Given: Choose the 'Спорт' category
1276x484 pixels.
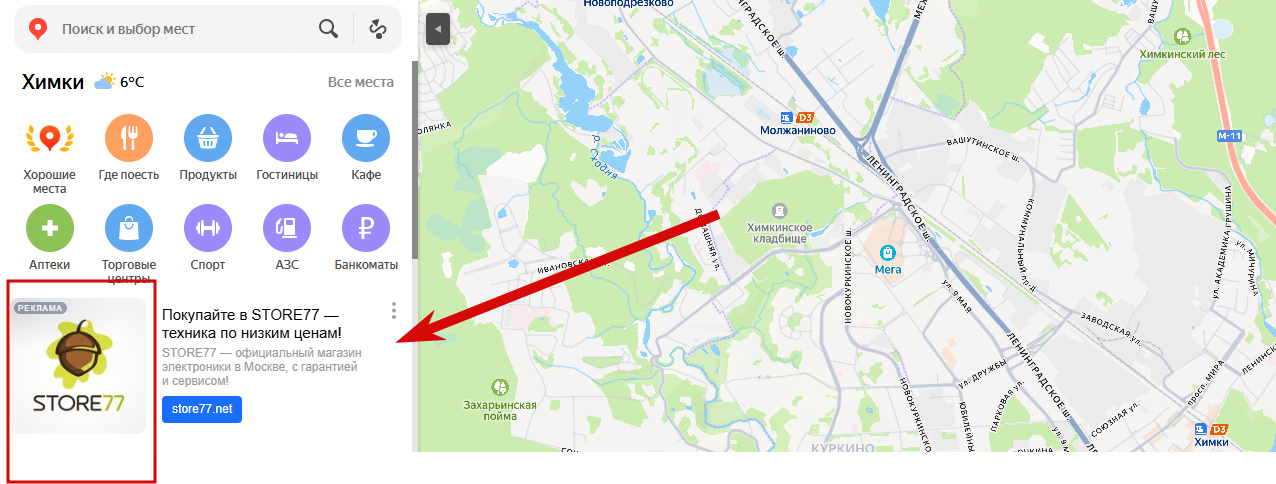Looking at the screenshot, I should [208, 228].
